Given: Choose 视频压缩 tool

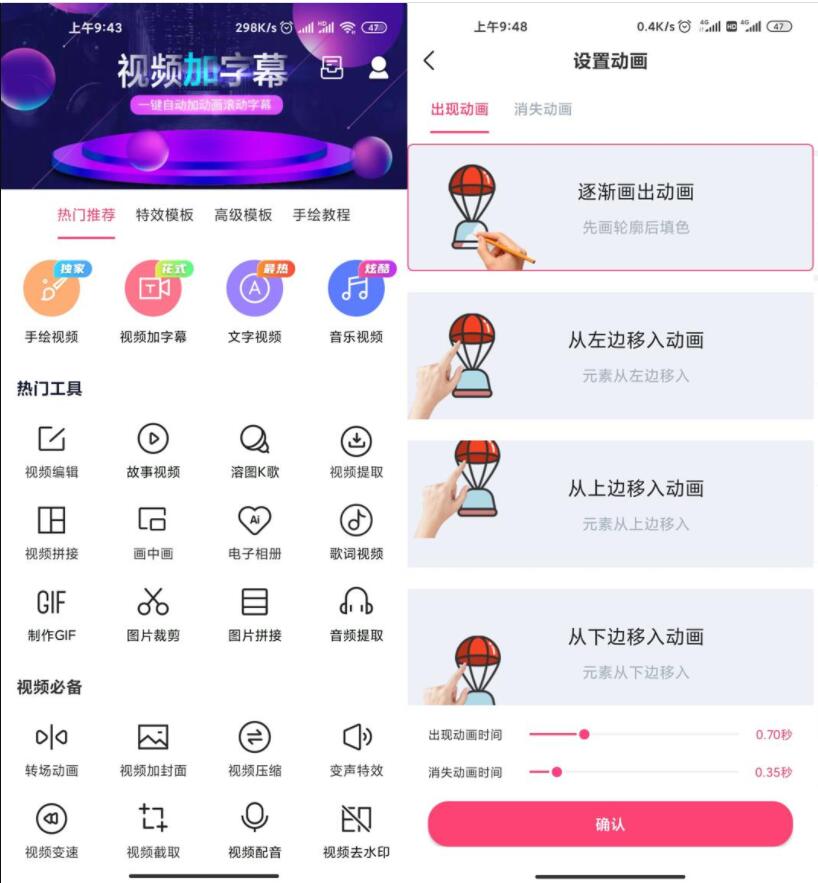Looking at the screenshot, I should click(254, 750).
